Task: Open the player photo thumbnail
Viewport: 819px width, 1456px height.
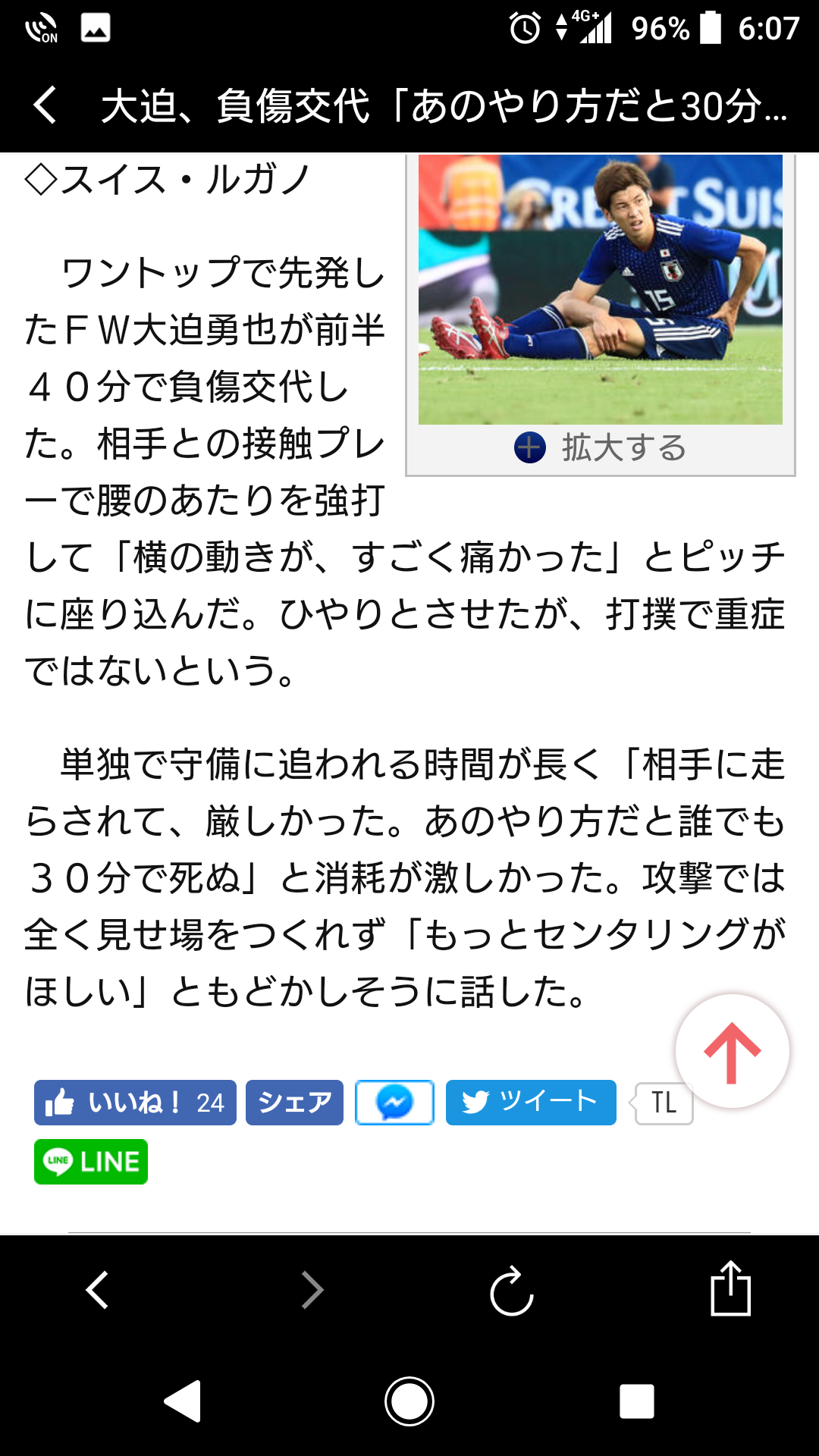Action: (600, 289)
